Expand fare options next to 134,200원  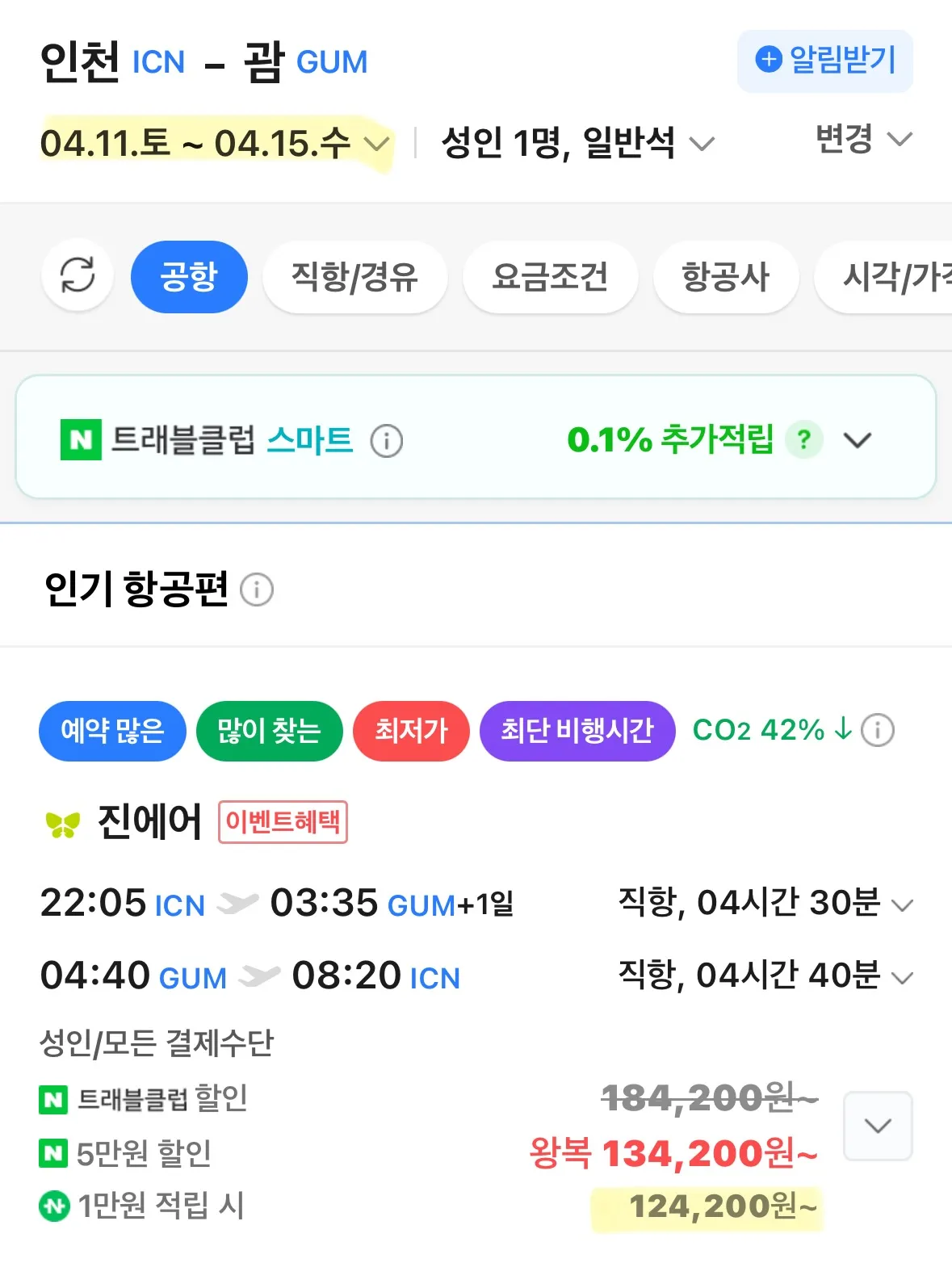878,1126
